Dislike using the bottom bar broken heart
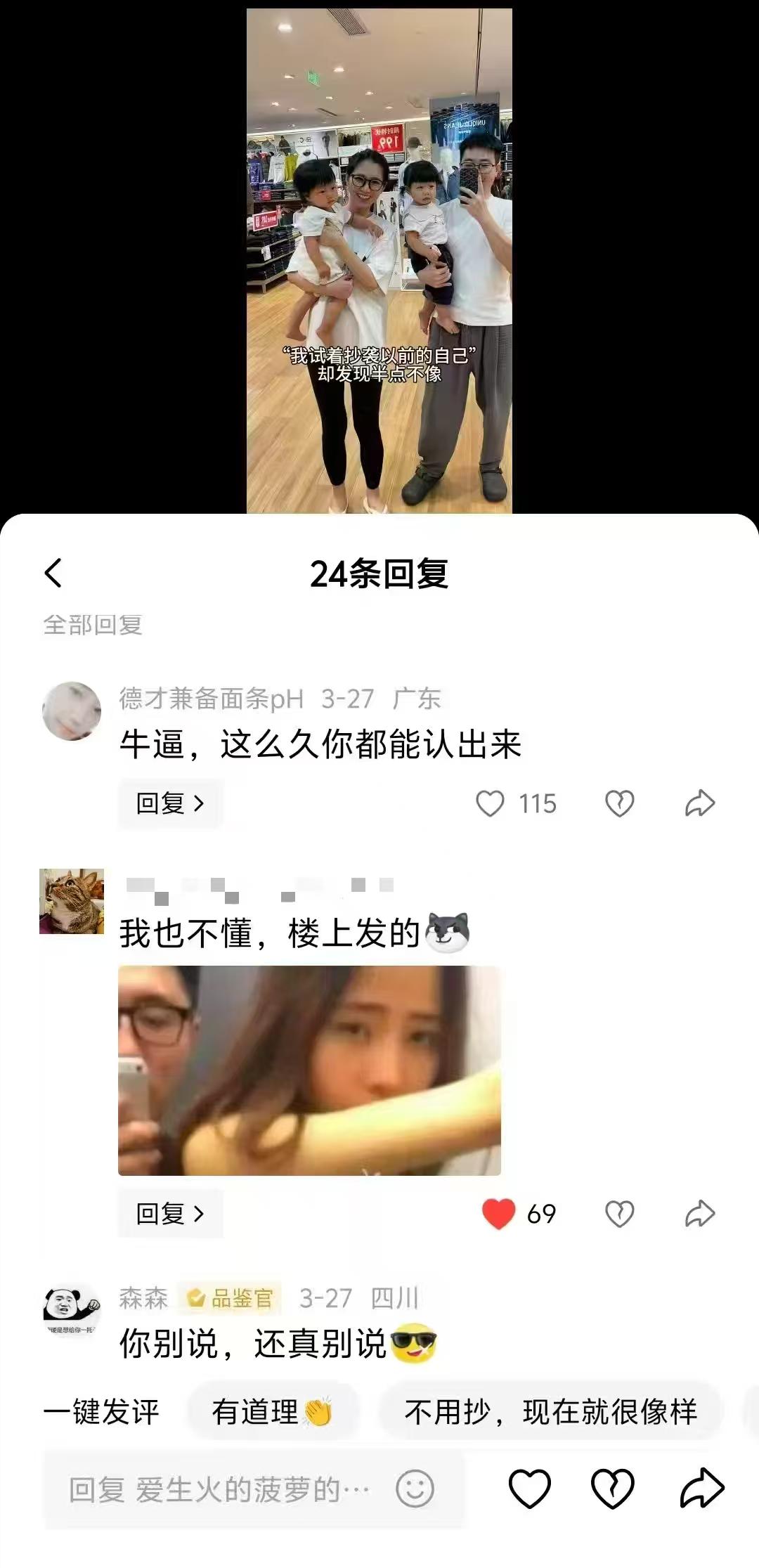 [x=613, y=1489]
